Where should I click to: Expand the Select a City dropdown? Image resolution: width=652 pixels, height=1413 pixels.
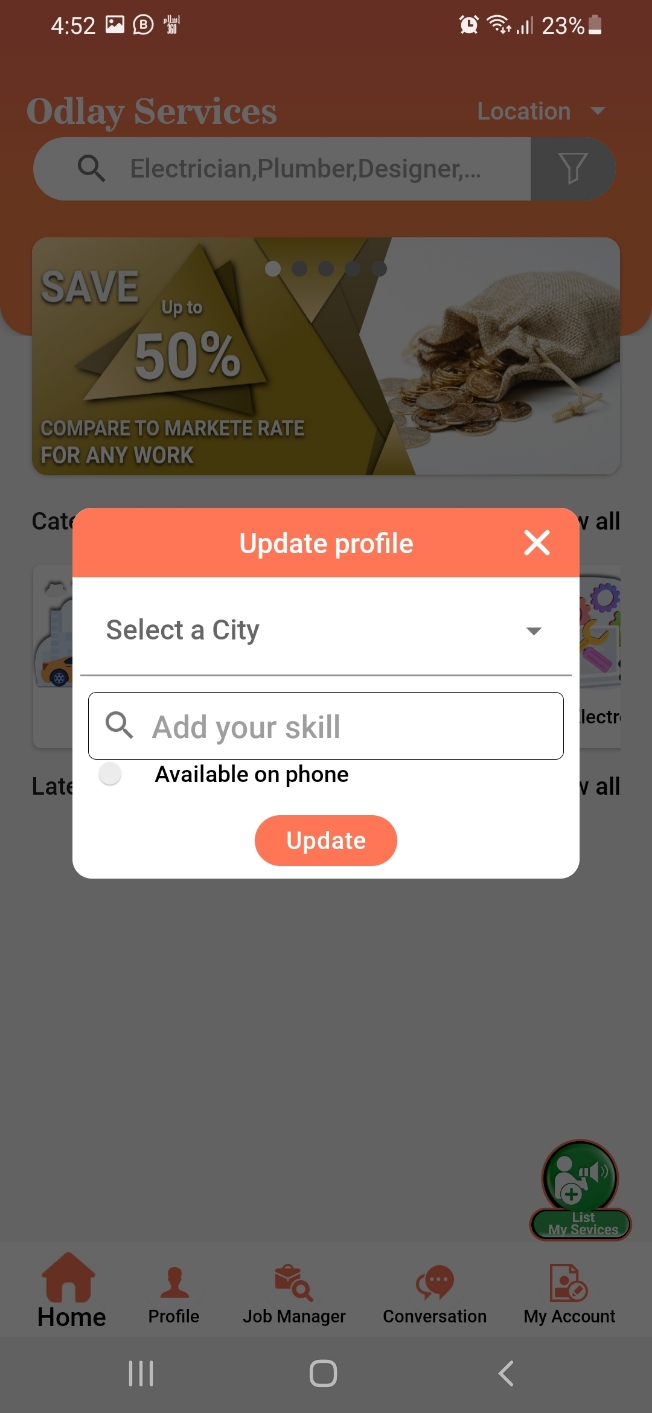(x=325, y=631)
